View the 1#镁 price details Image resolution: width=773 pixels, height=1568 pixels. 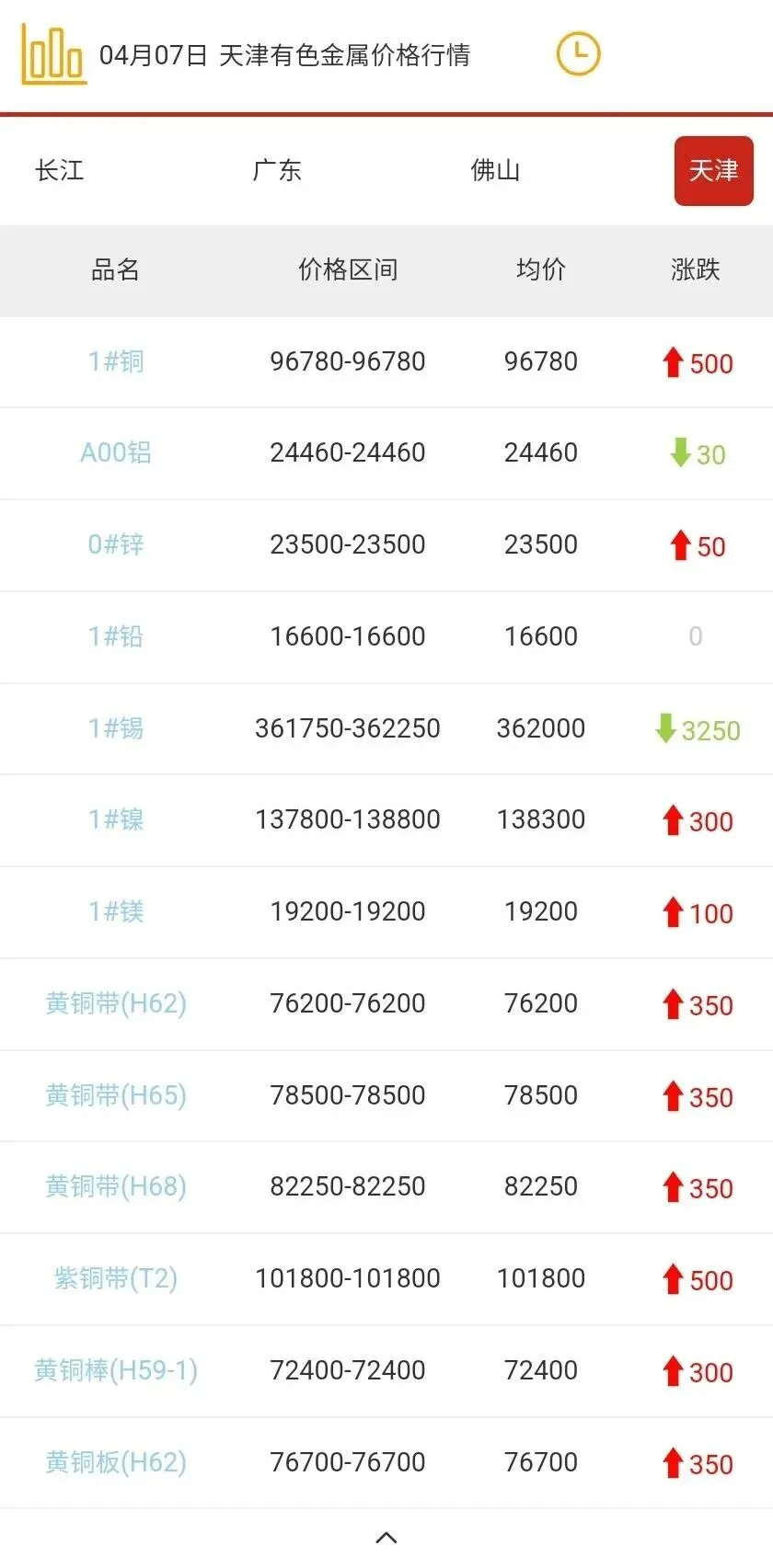coord(116,911)
